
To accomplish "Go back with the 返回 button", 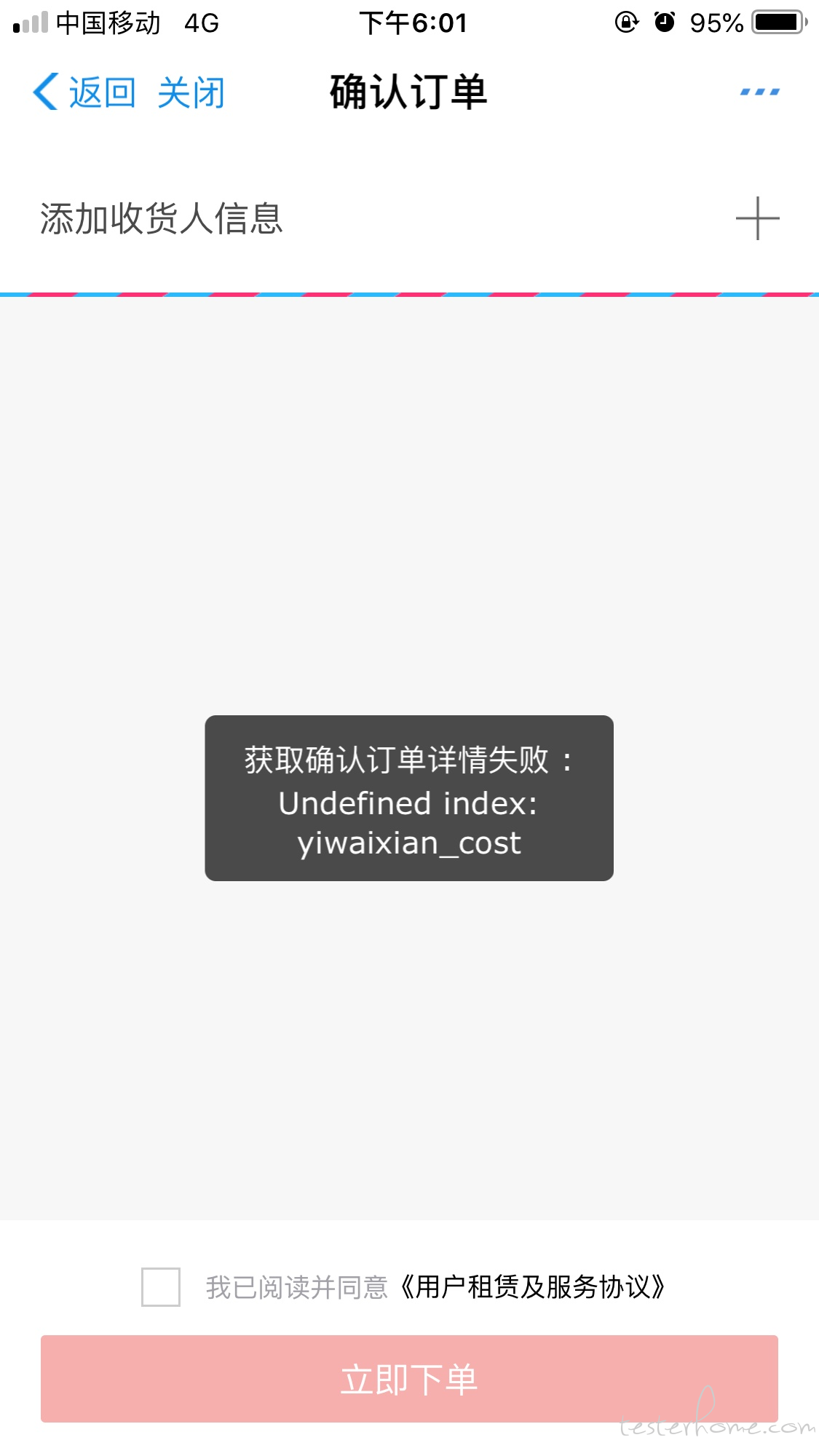I will (x=84, y=92).
